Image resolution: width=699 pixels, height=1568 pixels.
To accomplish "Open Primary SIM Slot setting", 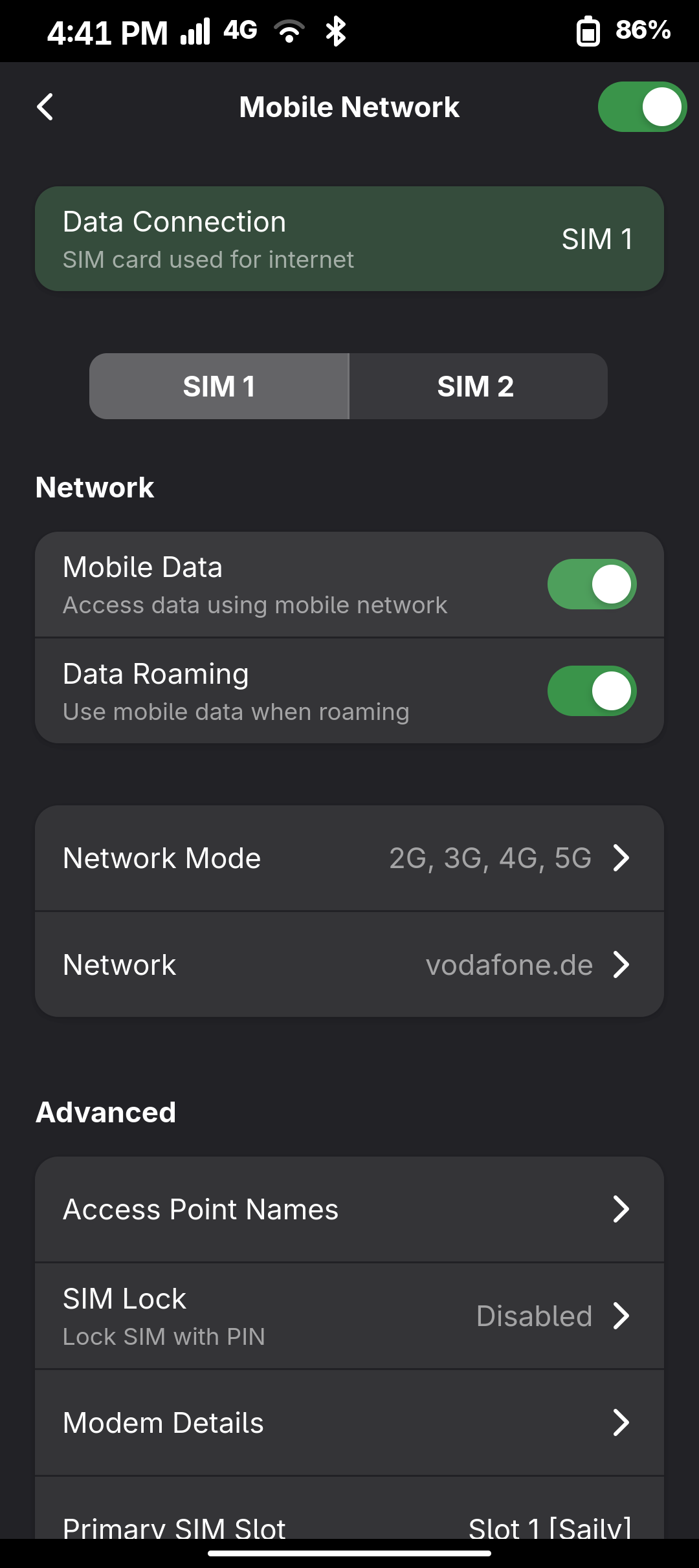I will click(x=349, y=1508).
